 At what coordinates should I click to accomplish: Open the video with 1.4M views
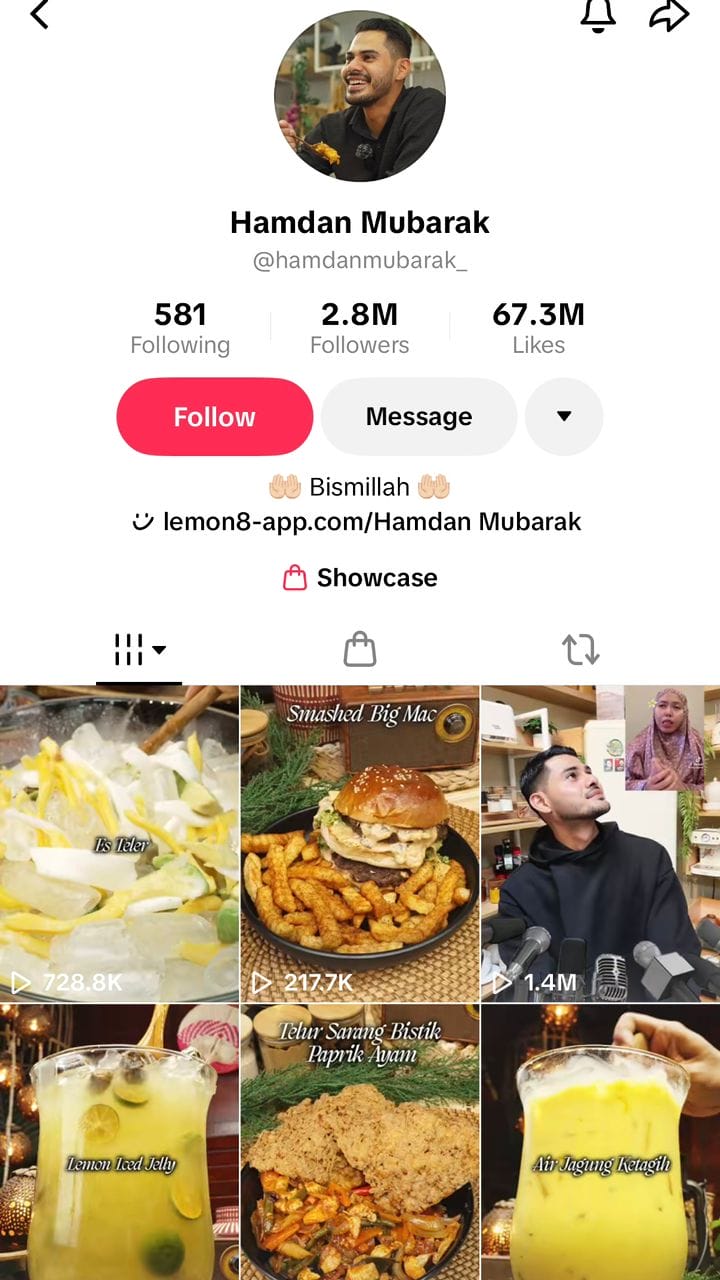(x=600, y=843)
